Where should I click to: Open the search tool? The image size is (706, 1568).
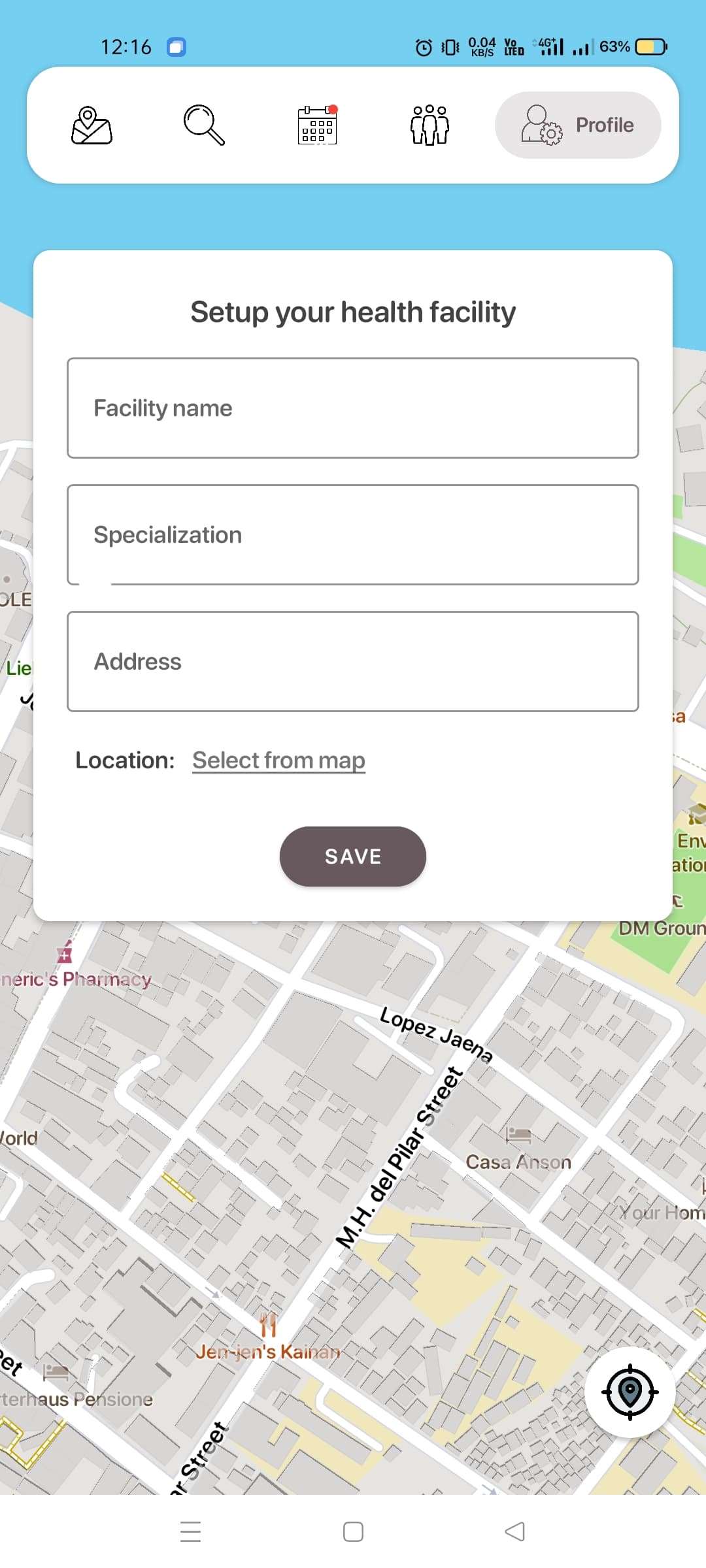[203, 125]
